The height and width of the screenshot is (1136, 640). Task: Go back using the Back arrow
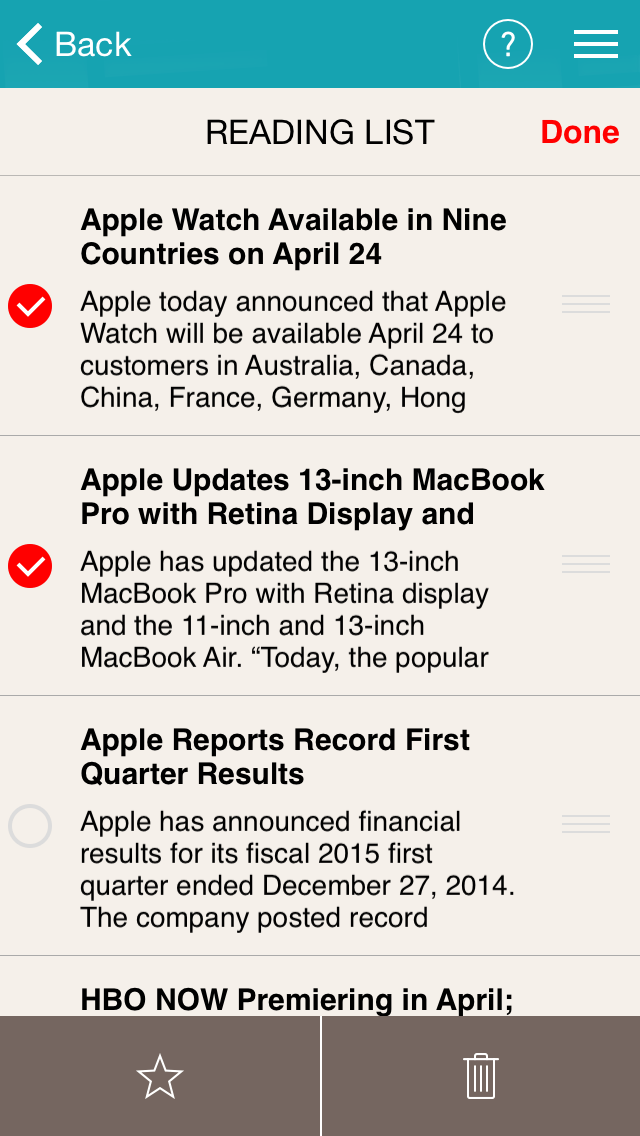pyautogui.click(x=72, y=44)
